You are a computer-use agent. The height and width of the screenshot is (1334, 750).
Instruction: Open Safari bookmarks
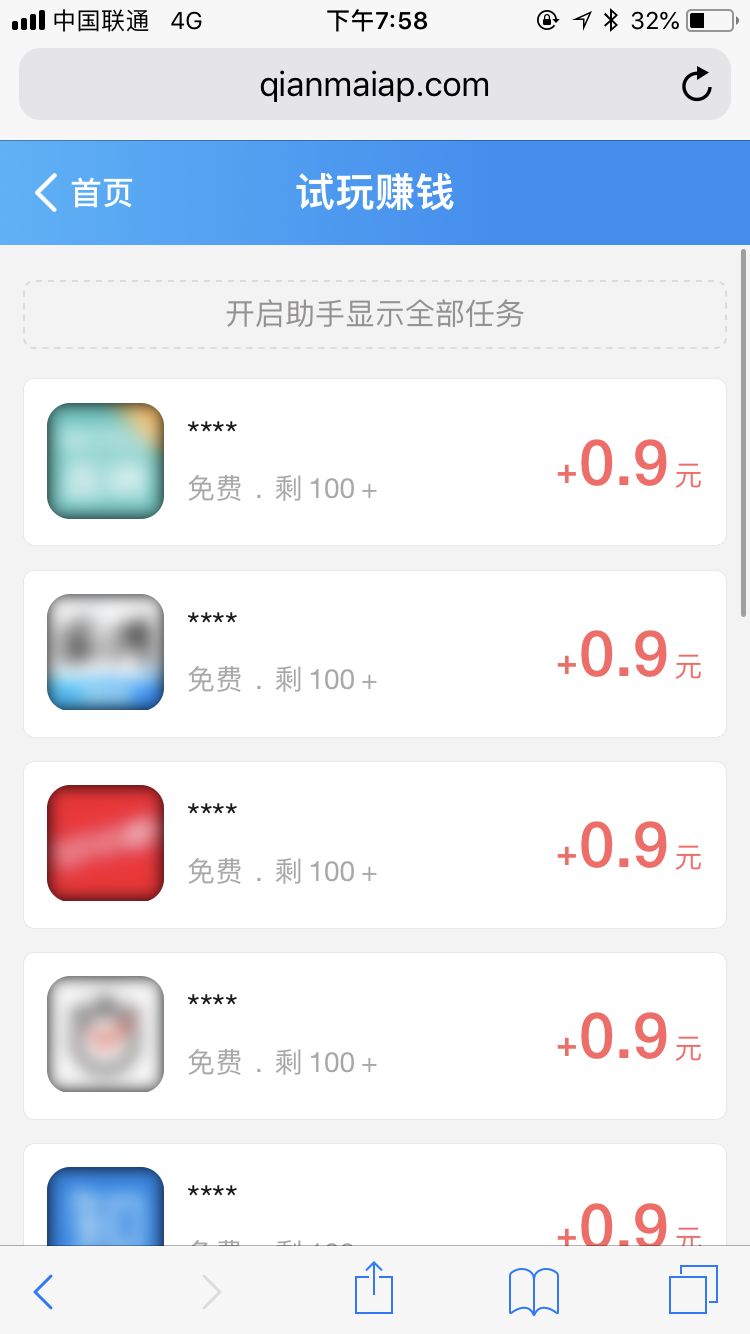533,1291
